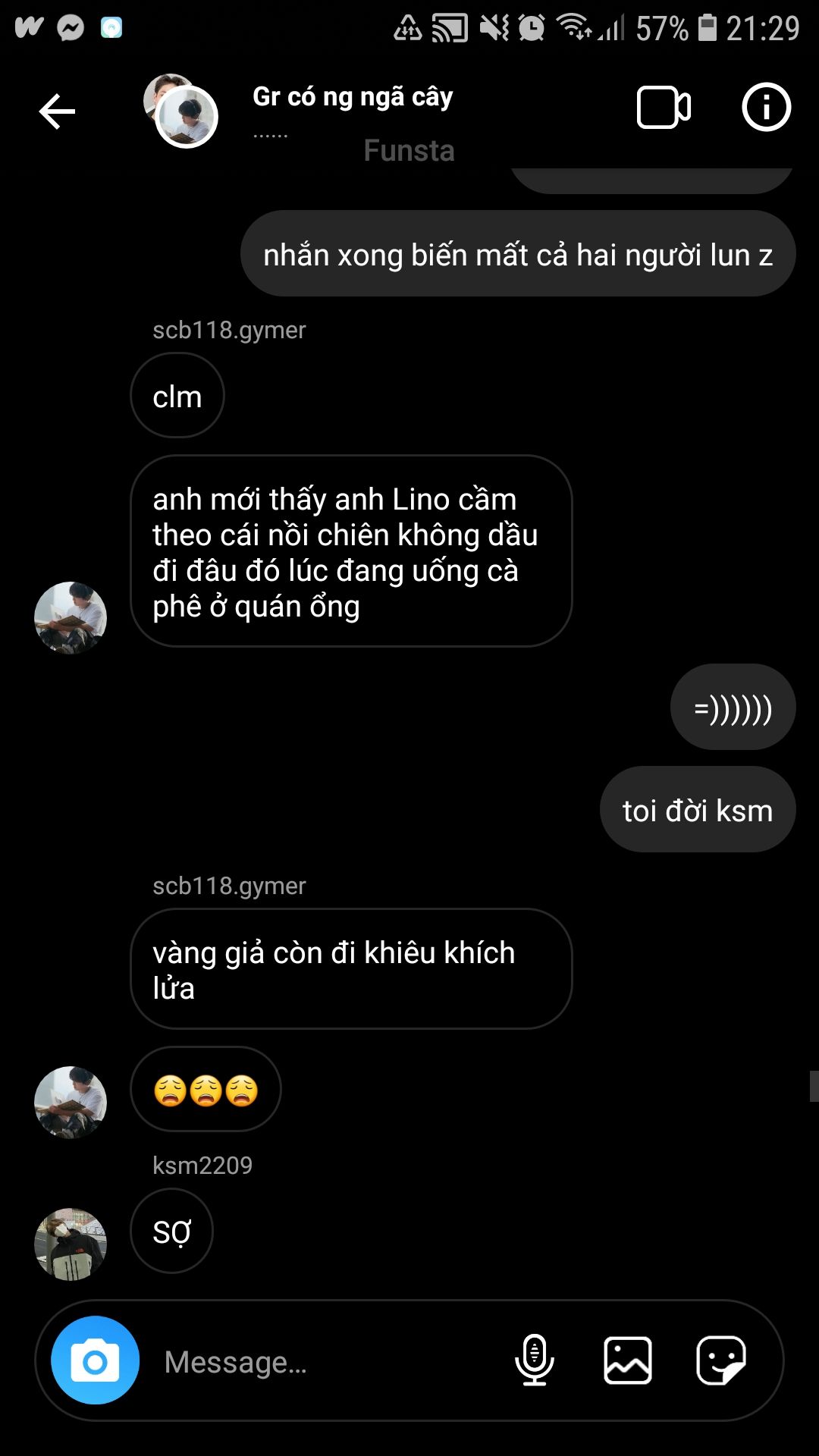The width and height of the screenshot is (819, 1456).
Task: Open the conversation info details
Action: point(766,108)
